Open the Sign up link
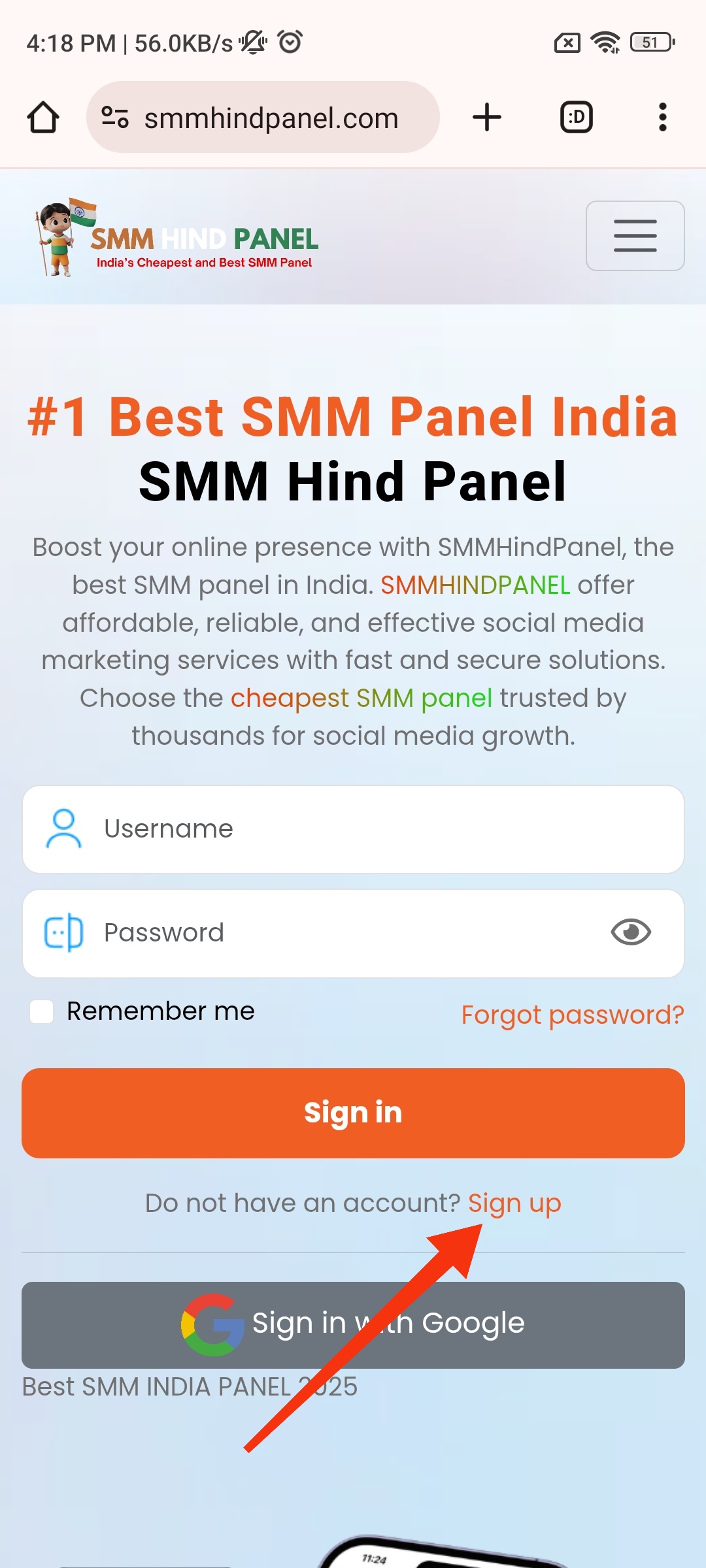The image size is (706, 1568). click(x=514, y=1203)
